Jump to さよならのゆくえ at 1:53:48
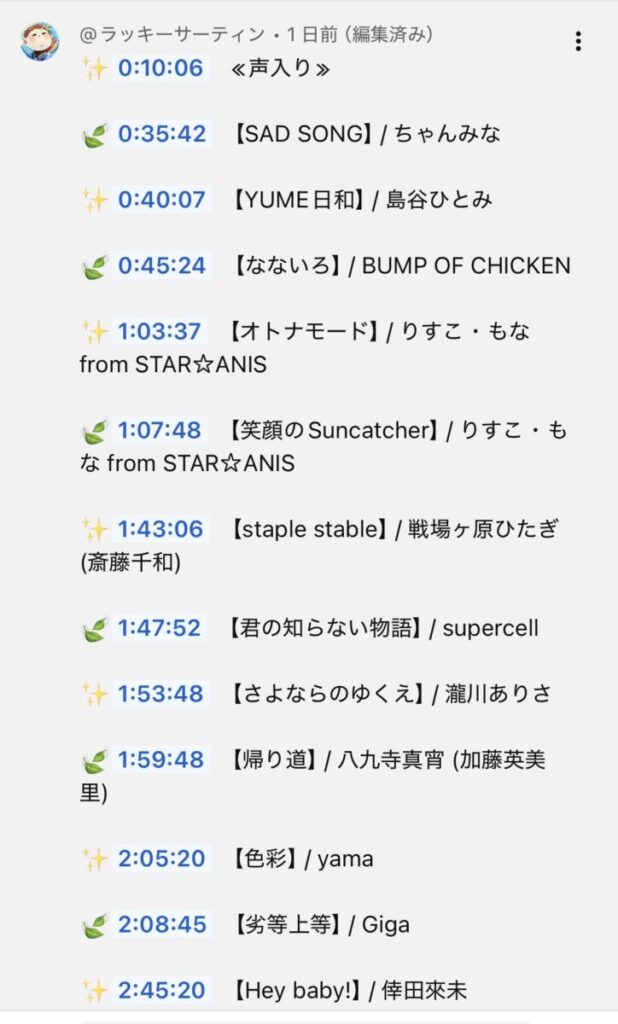 click(x=160, y=694)
